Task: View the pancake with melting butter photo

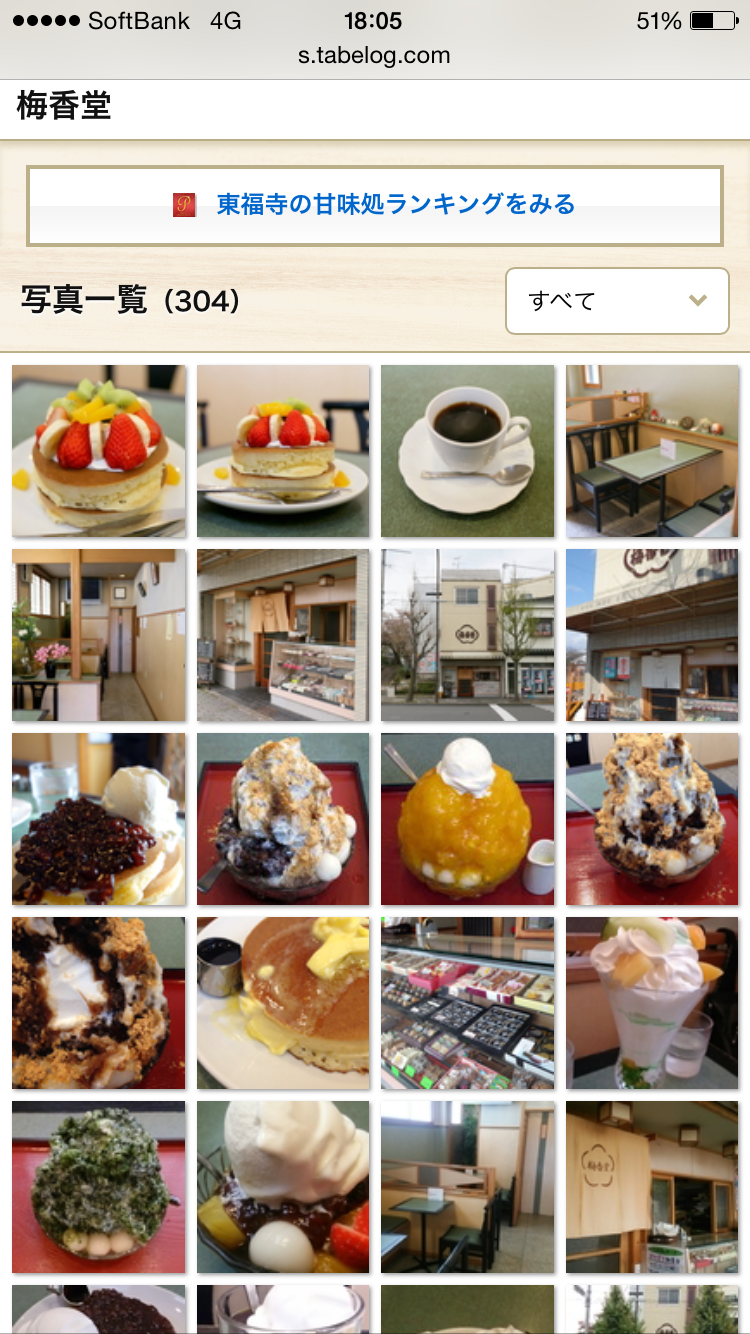Action: point(283,1003)
